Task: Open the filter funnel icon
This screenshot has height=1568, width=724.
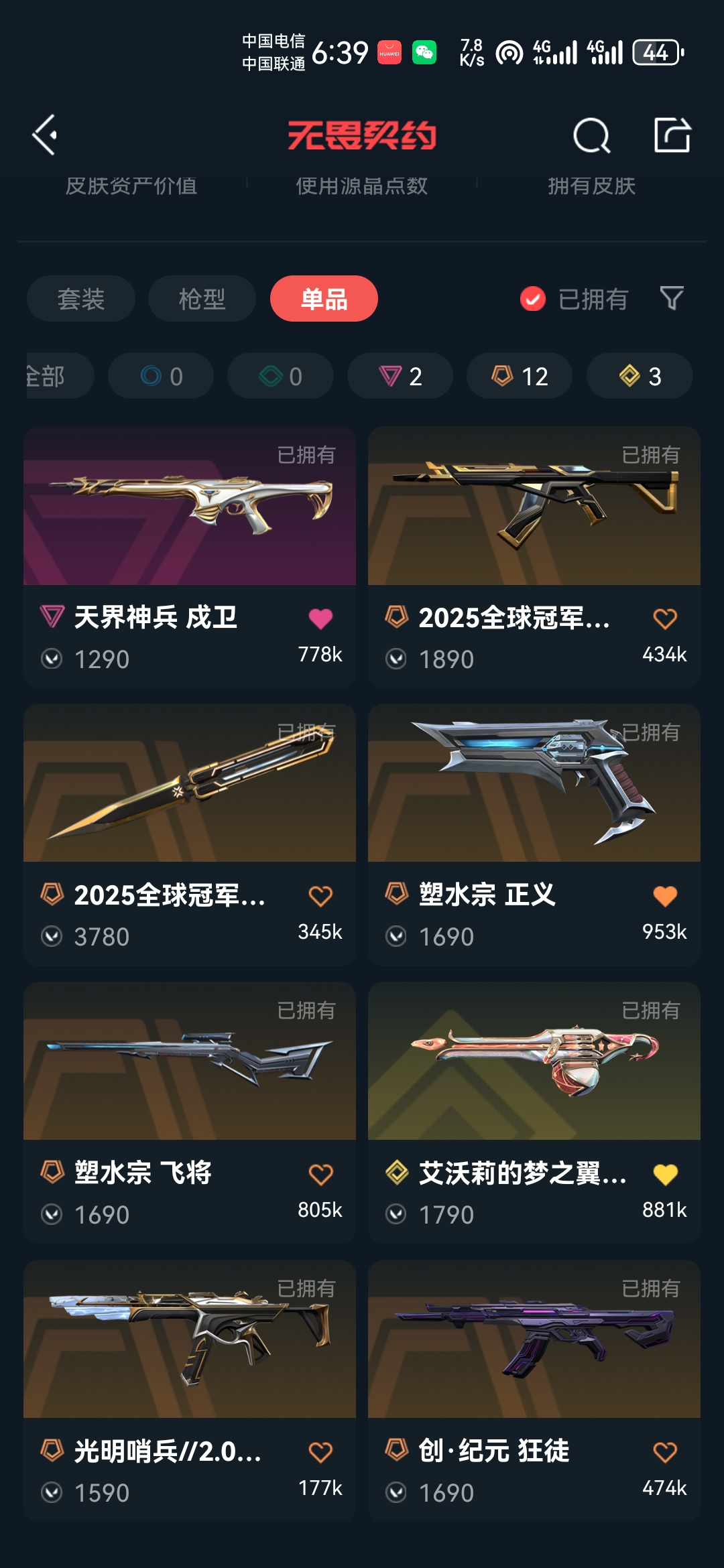Action: click(x=672, y=298)
